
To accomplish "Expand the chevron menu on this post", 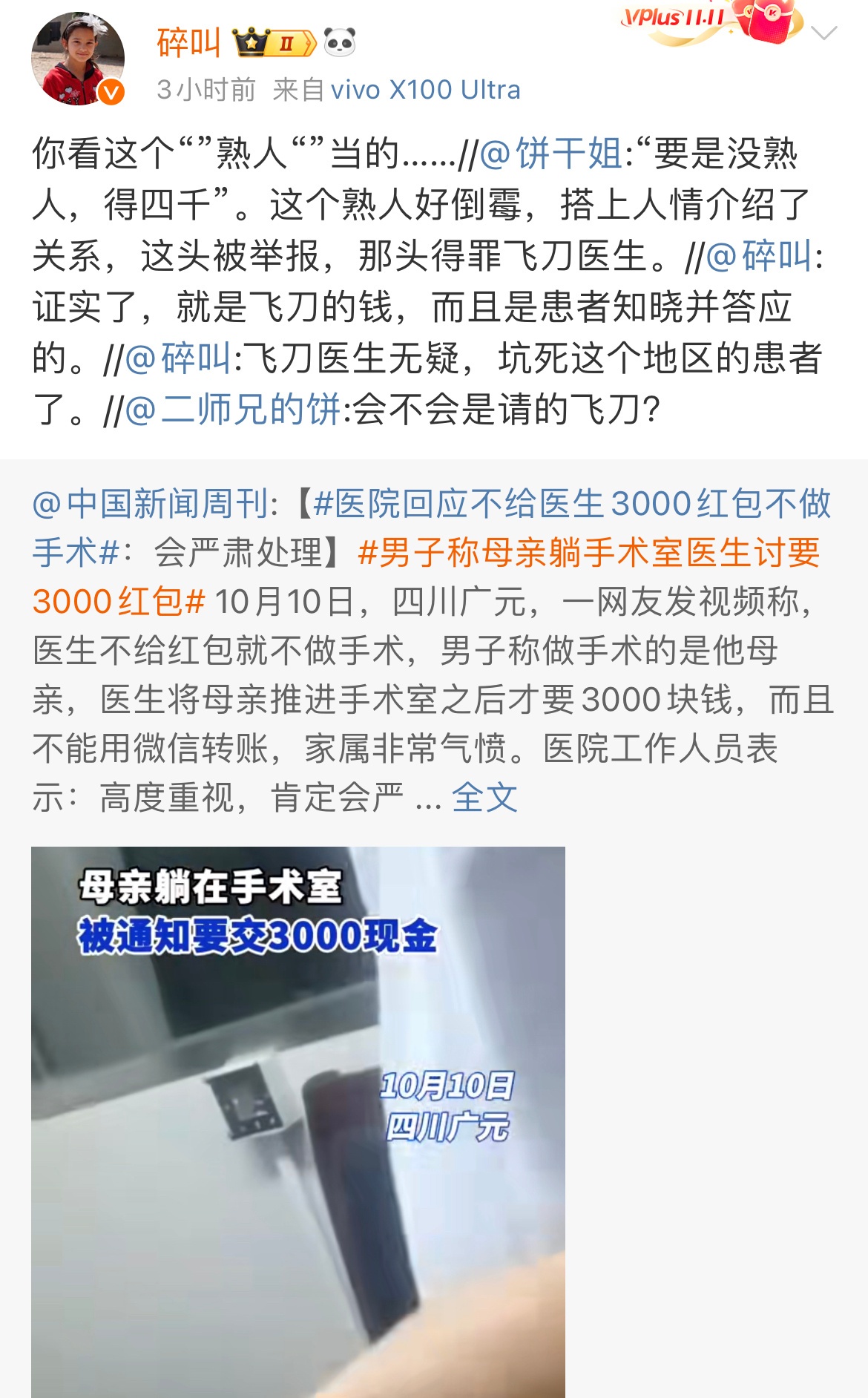I will pos(824,33).
